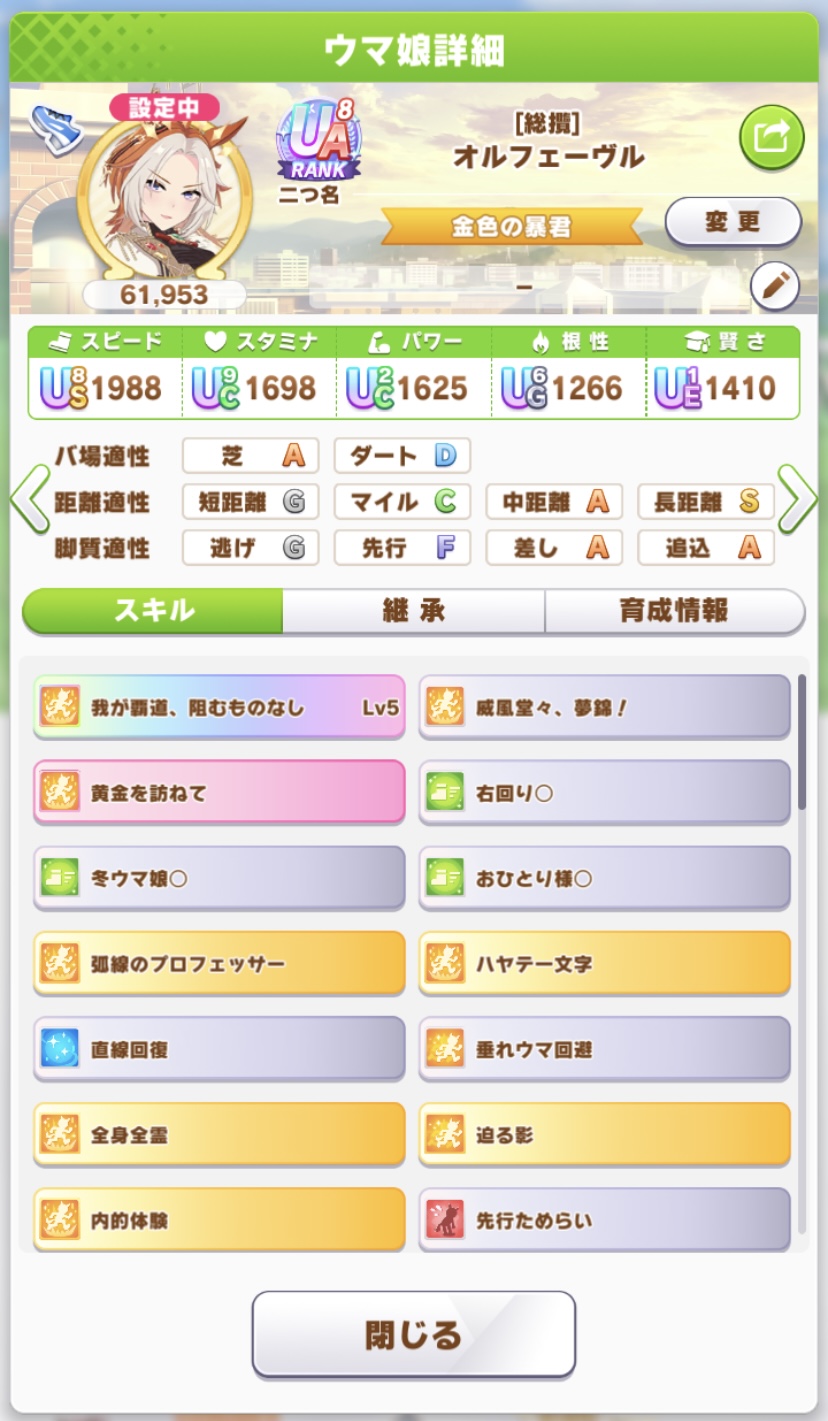
Task: Open the 迫る影 skill details
Action: click(604, 1135)
